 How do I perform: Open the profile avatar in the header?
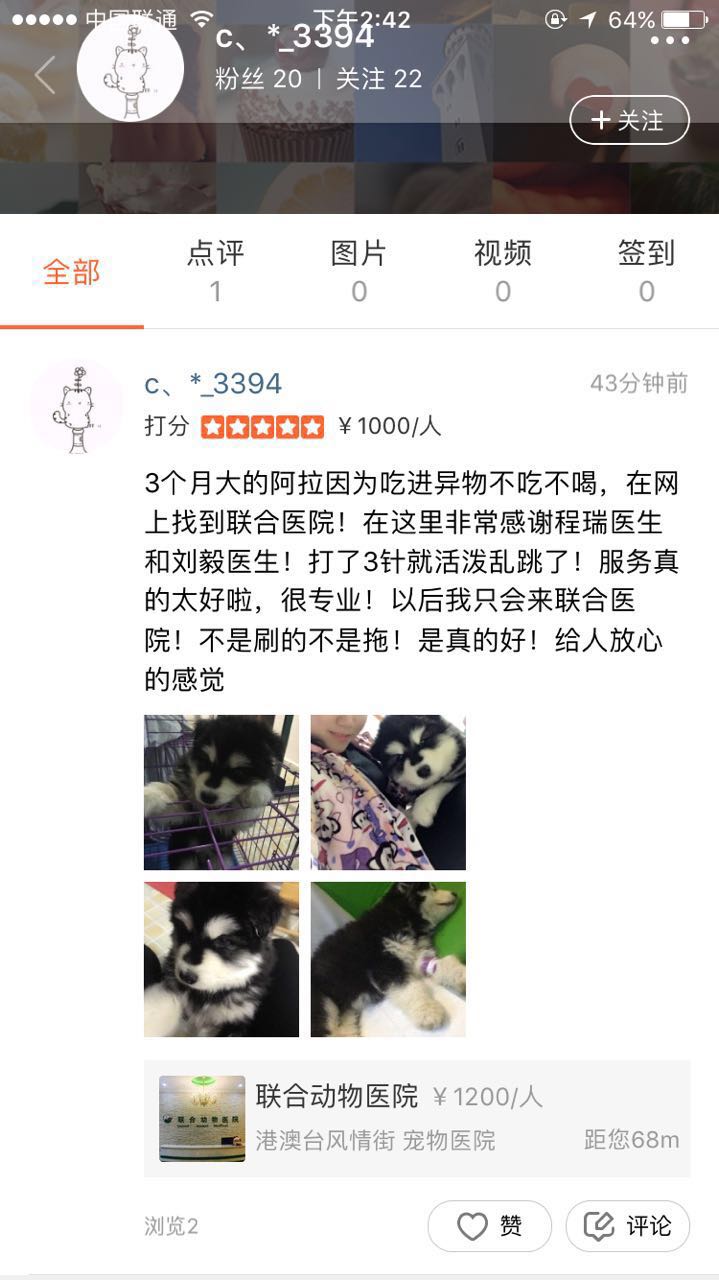point(130,70)
